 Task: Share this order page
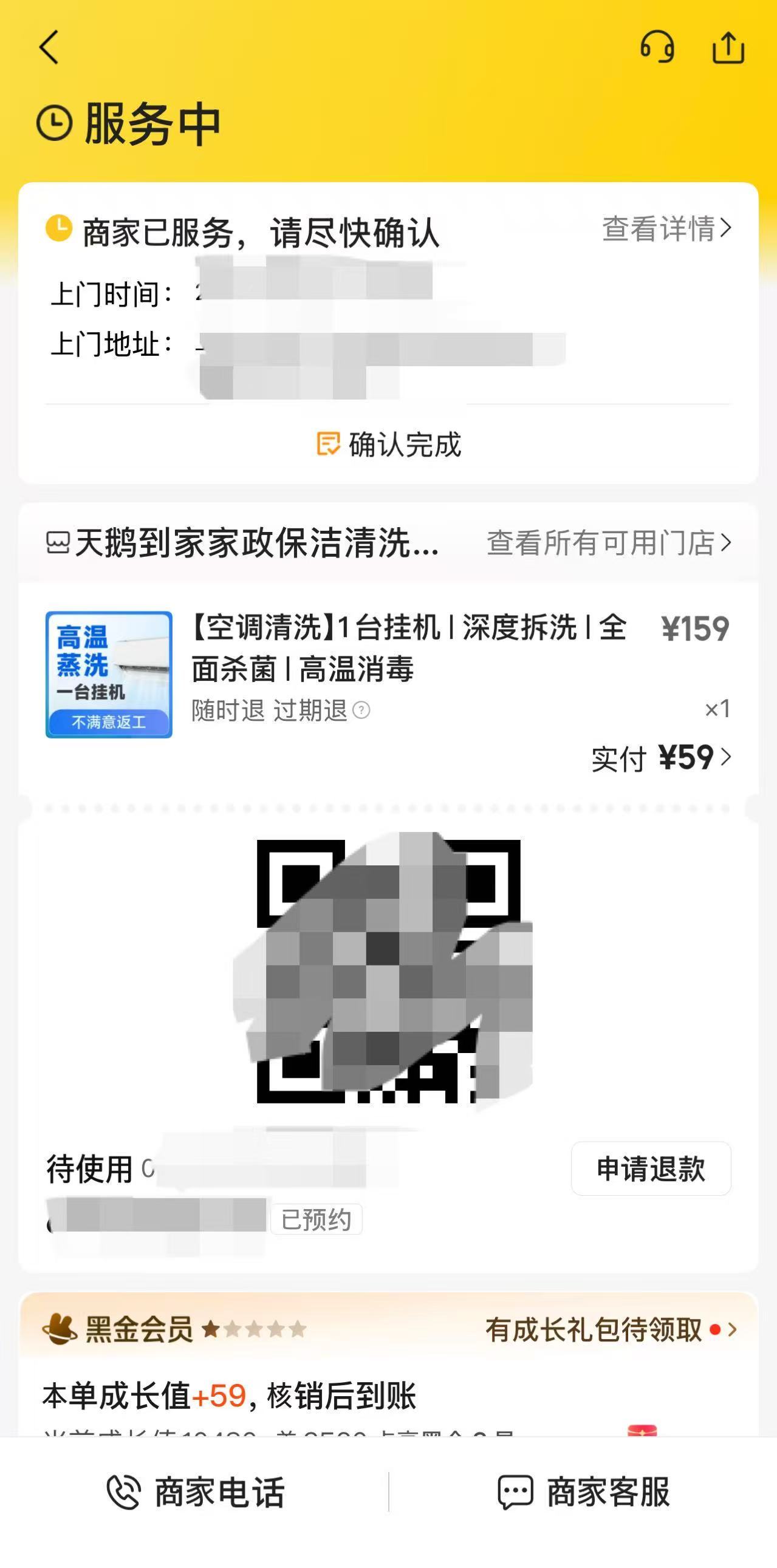[x=728, y=47]
